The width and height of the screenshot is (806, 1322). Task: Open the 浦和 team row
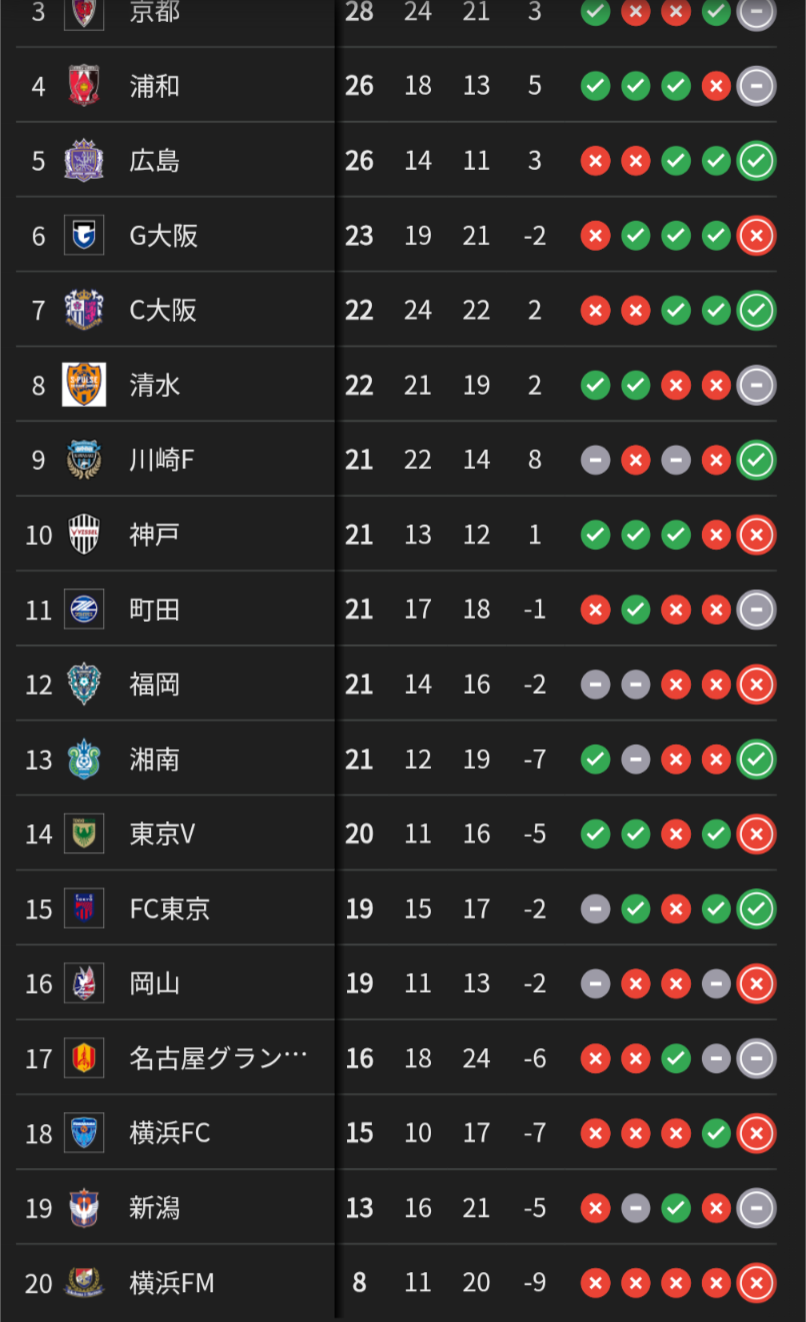[403, 86]
